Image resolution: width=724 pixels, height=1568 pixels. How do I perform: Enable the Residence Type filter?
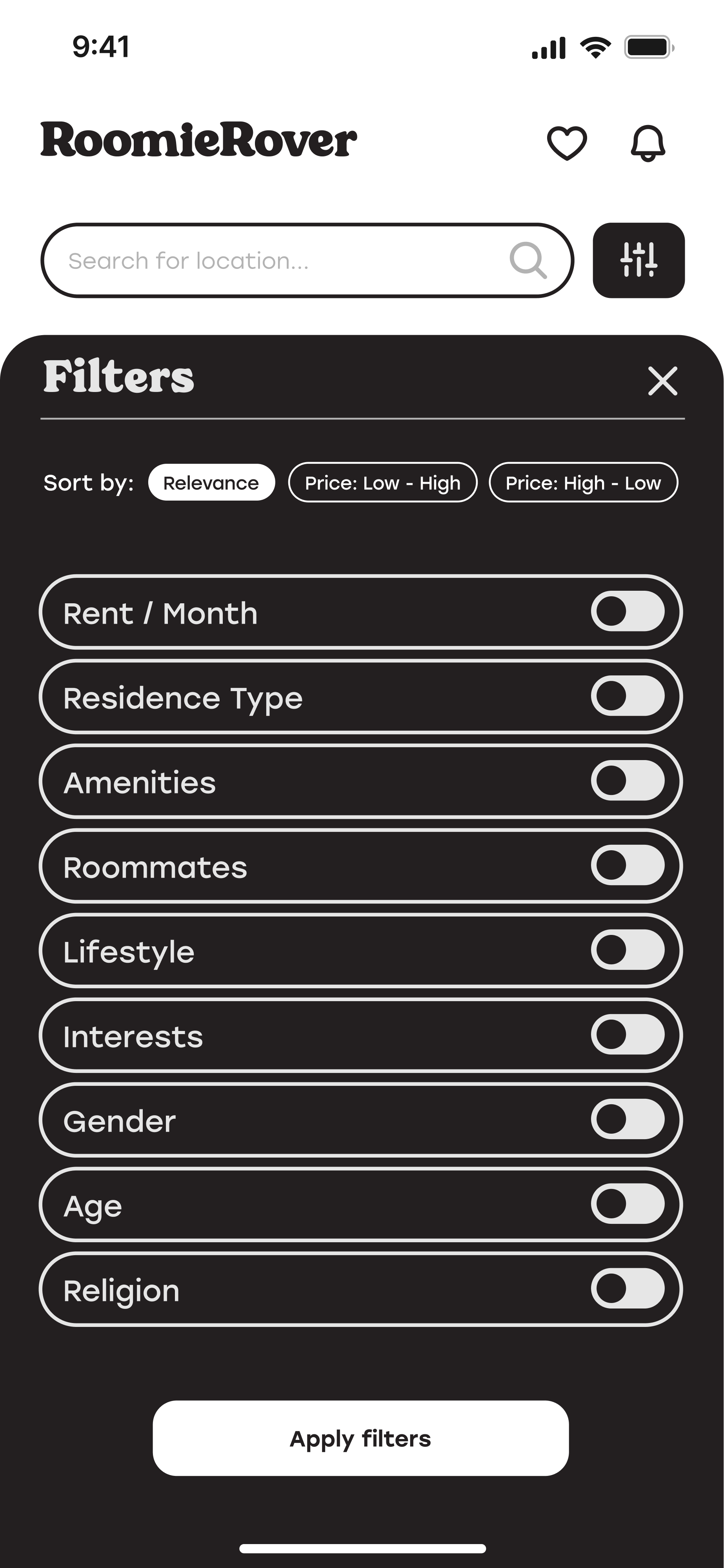coord(627,696)
